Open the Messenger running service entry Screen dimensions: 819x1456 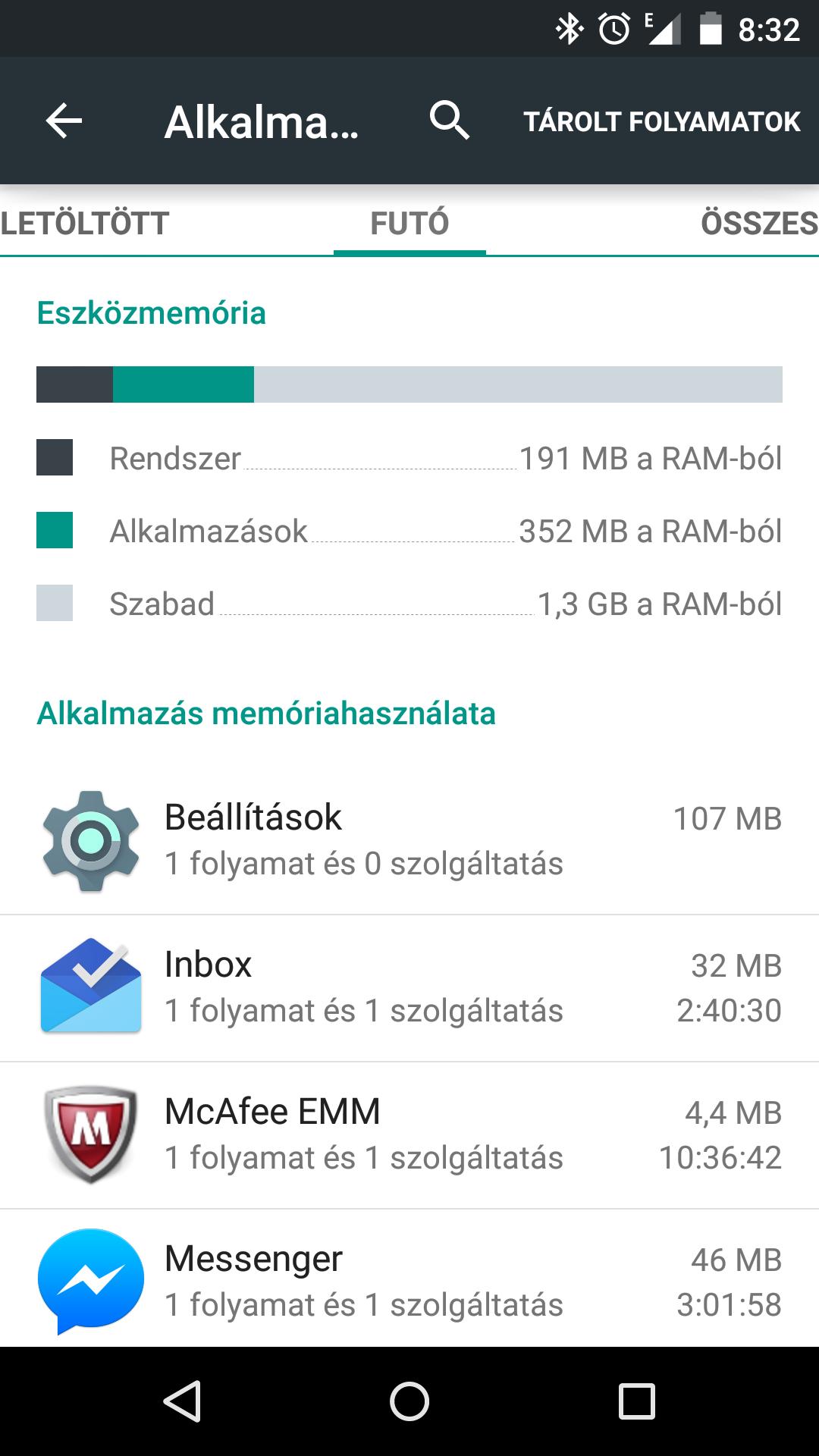(409, 1279)
